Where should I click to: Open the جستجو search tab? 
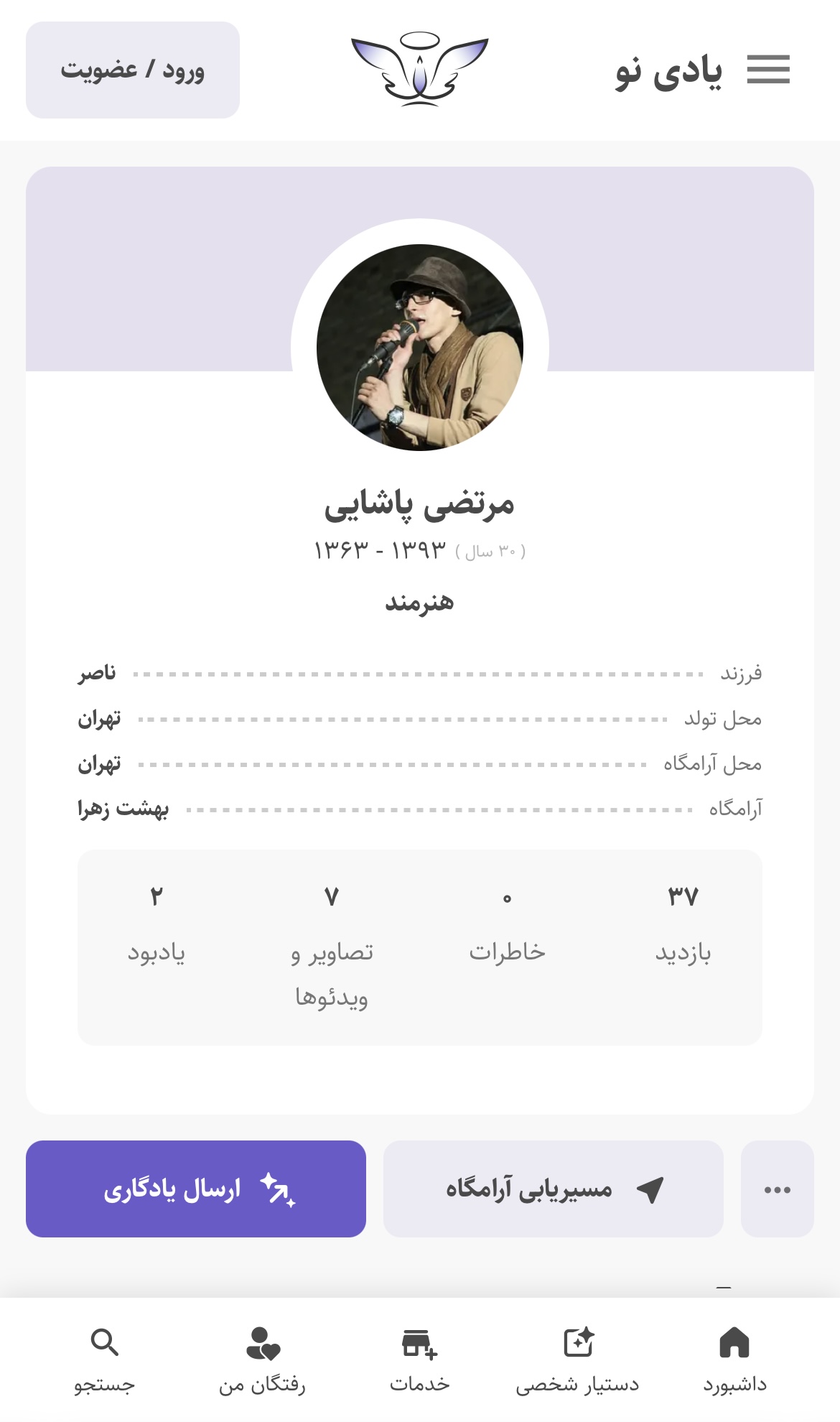105,1360
